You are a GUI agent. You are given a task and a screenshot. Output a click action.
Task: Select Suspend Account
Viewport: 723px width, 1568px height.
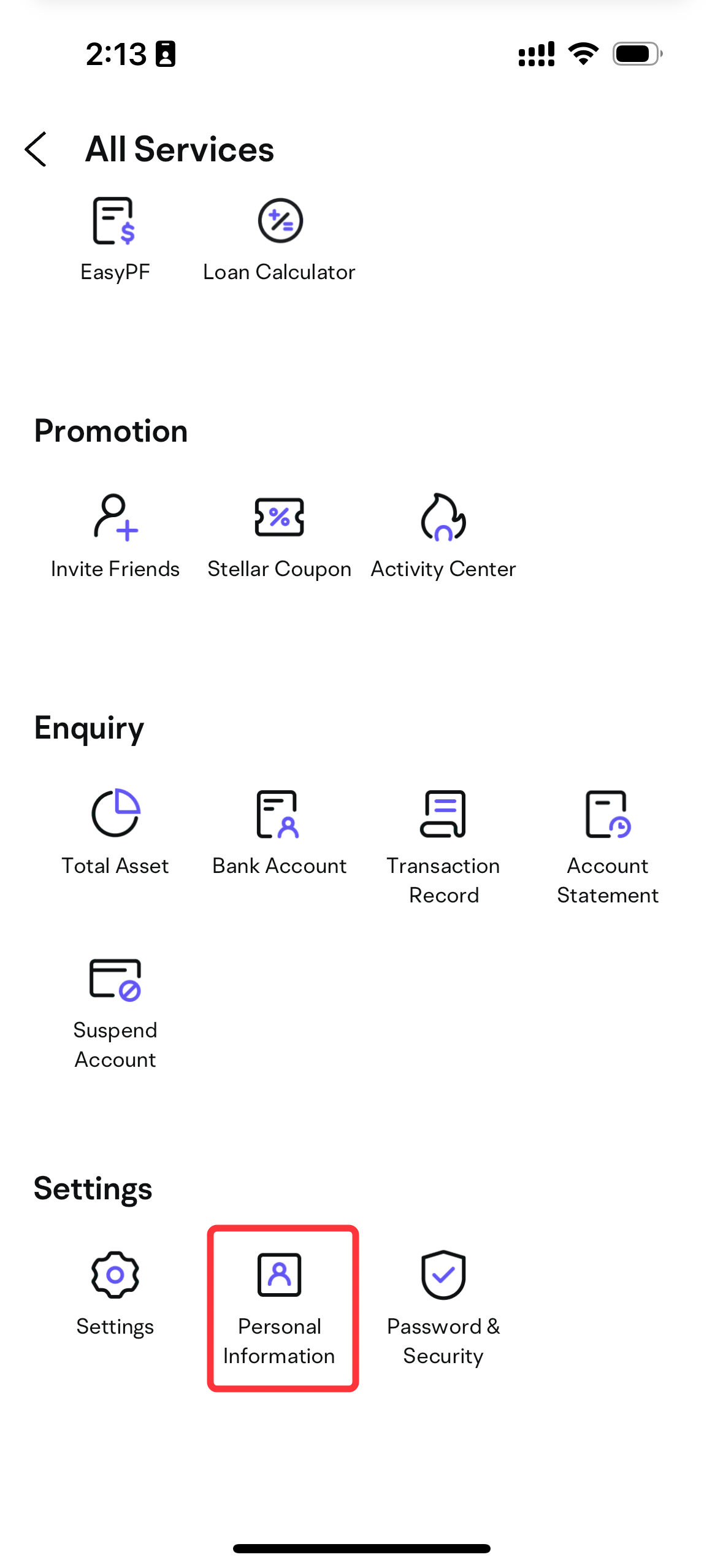point(115,1011)
